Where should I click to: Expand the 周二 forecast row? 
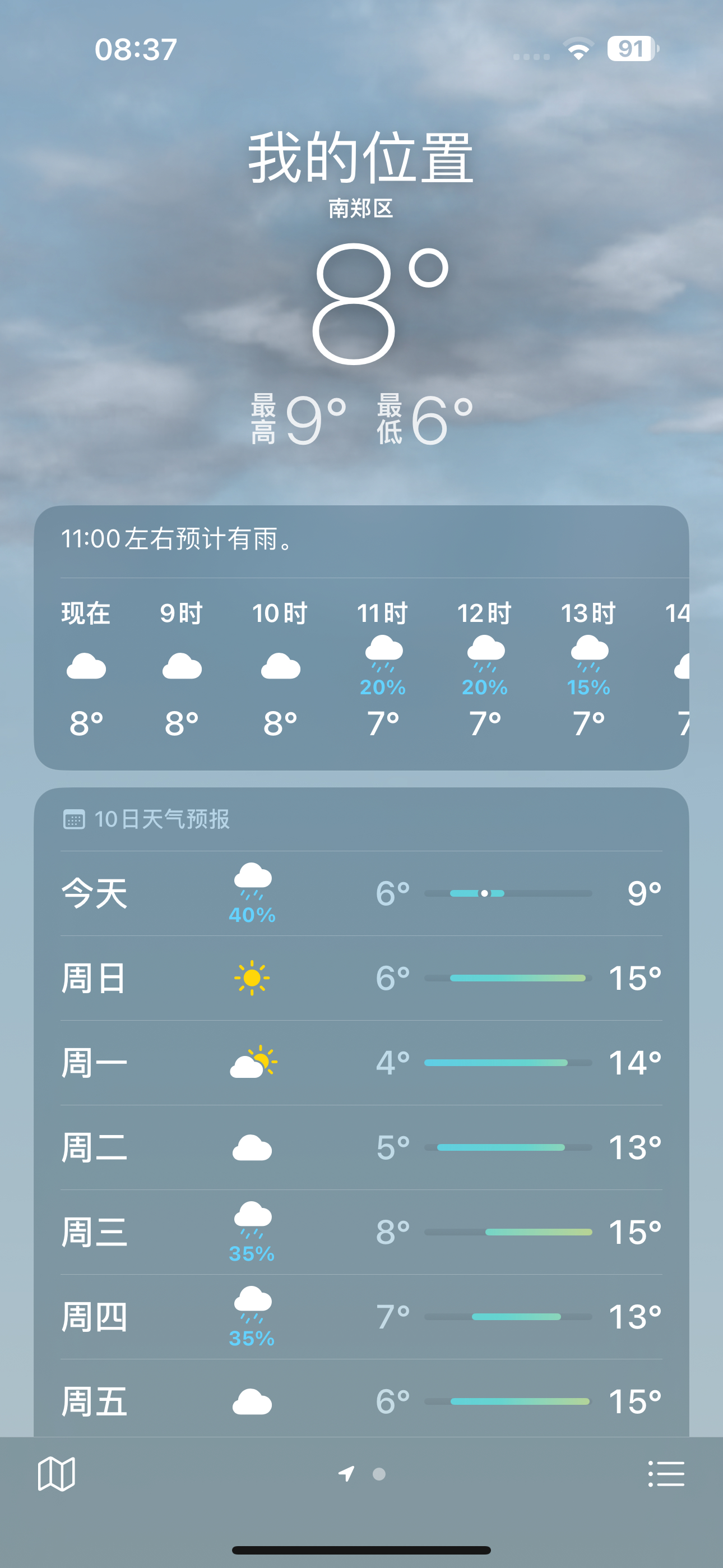[361, 1147]
